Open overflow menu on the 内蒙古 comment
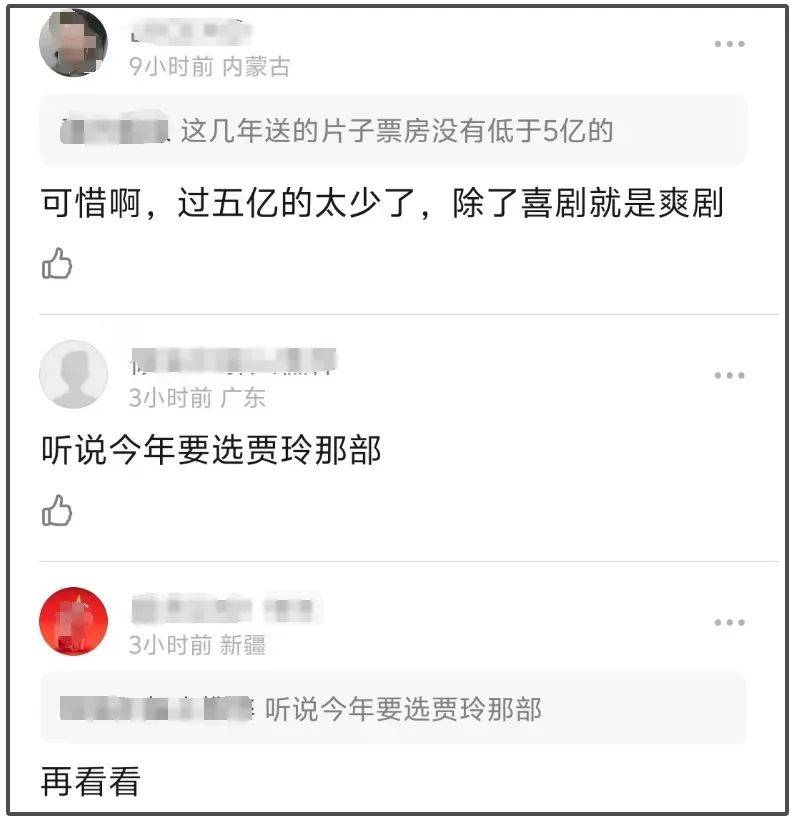The image size is (790, 817). 729,44
